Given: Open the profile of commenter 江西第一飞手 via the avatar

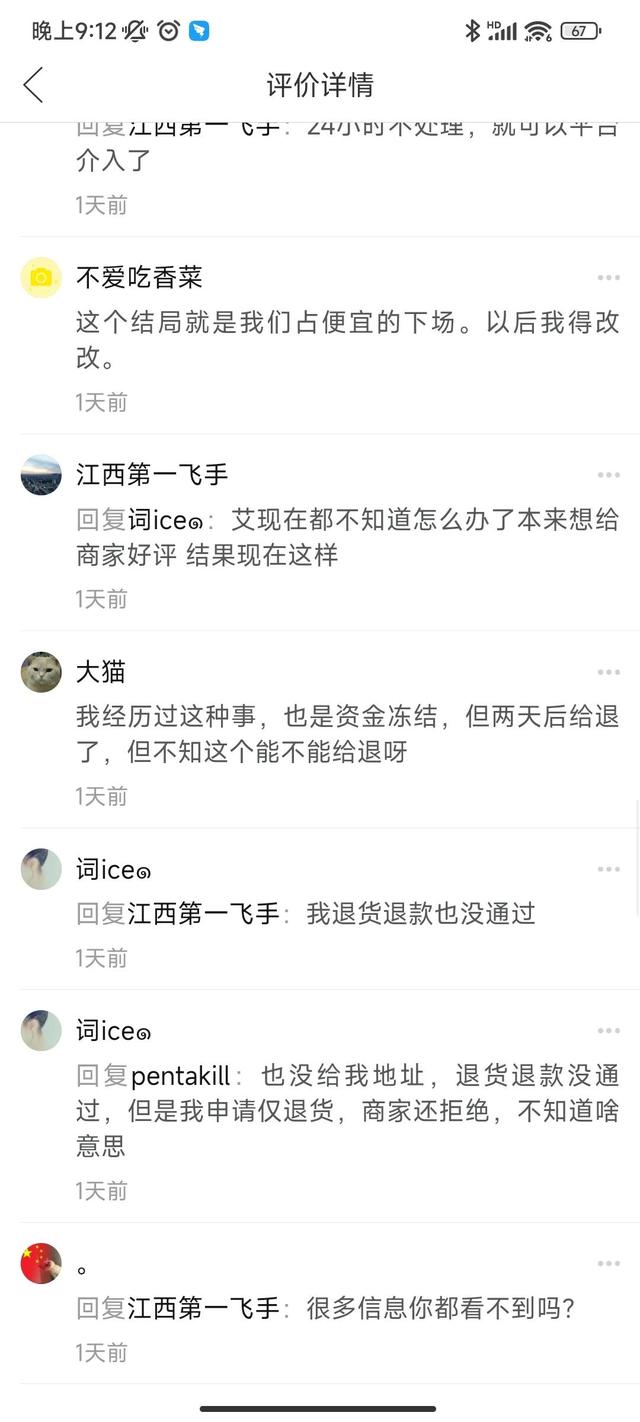Looking at the screenshot, I should (41, 474).
